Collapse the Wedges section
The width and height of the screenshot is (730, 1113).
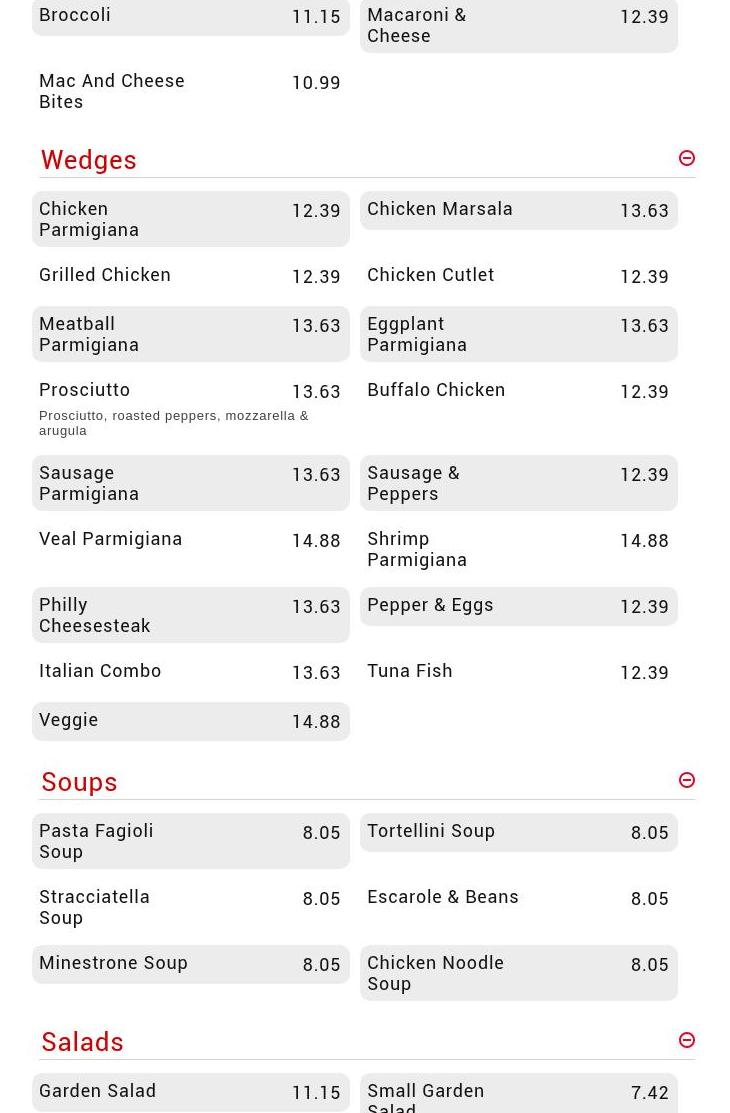[686, 159]
